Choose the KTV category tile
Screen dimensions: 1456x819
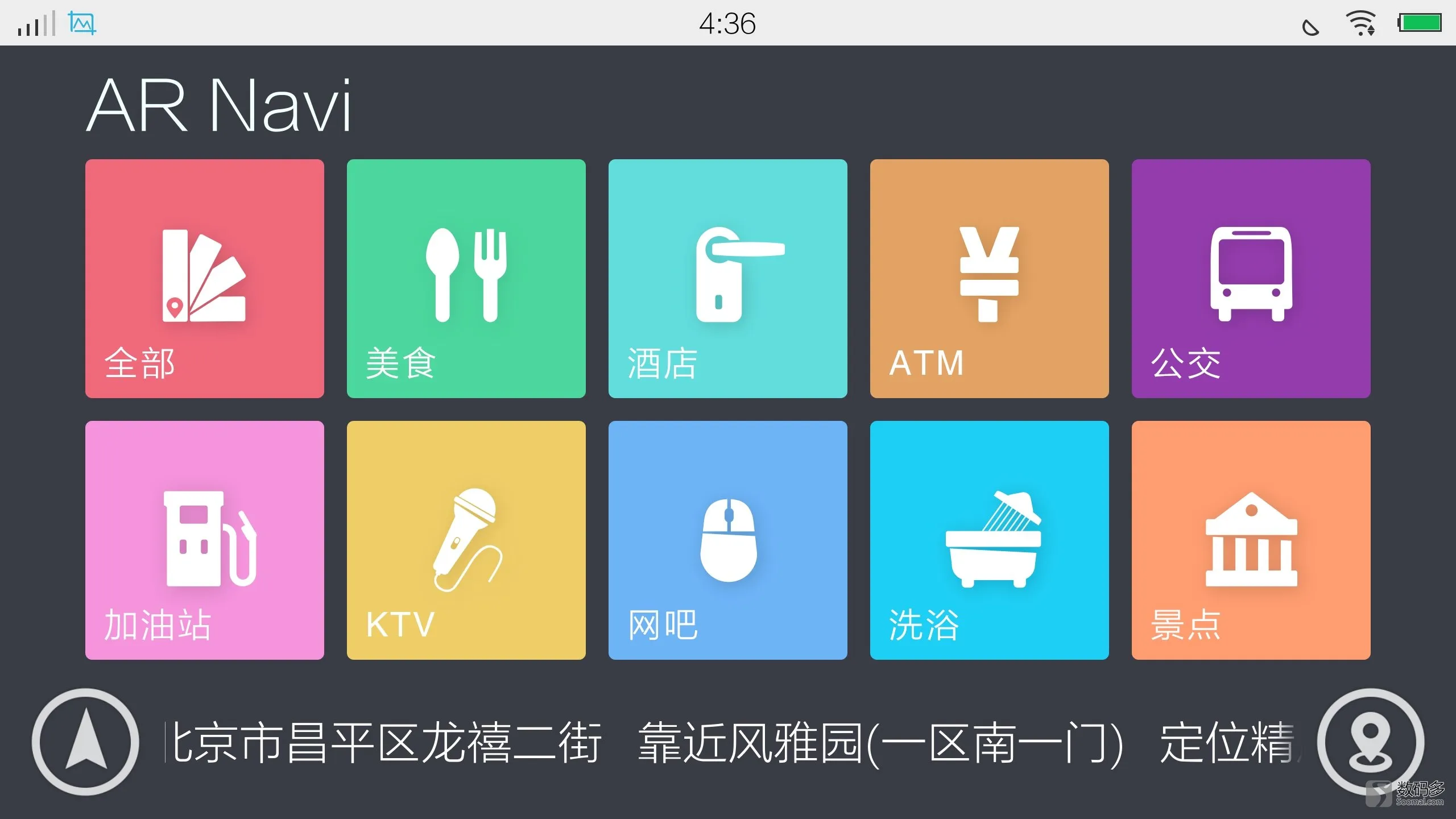[466, 540]
